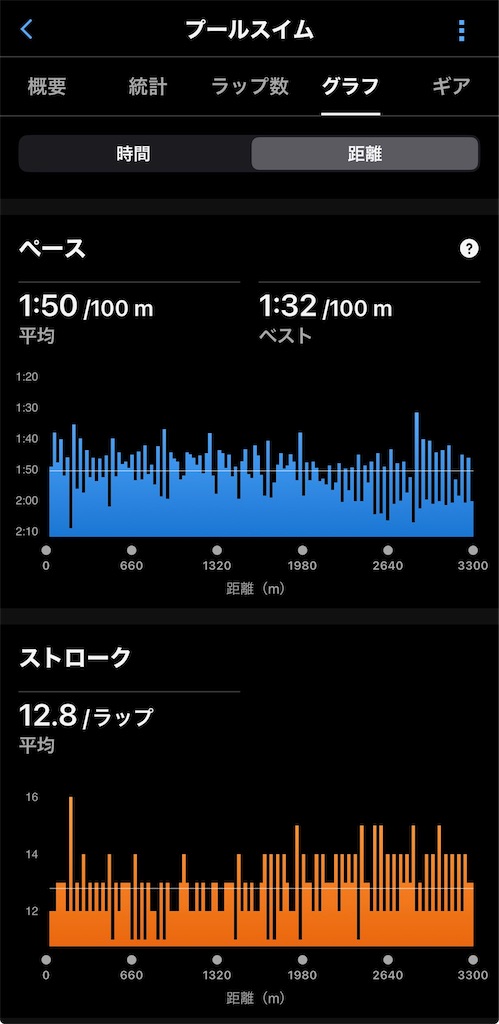Screen dimensions: 499x1024
Task: Open the help icon next to ペース
Action: click(469, 249)
